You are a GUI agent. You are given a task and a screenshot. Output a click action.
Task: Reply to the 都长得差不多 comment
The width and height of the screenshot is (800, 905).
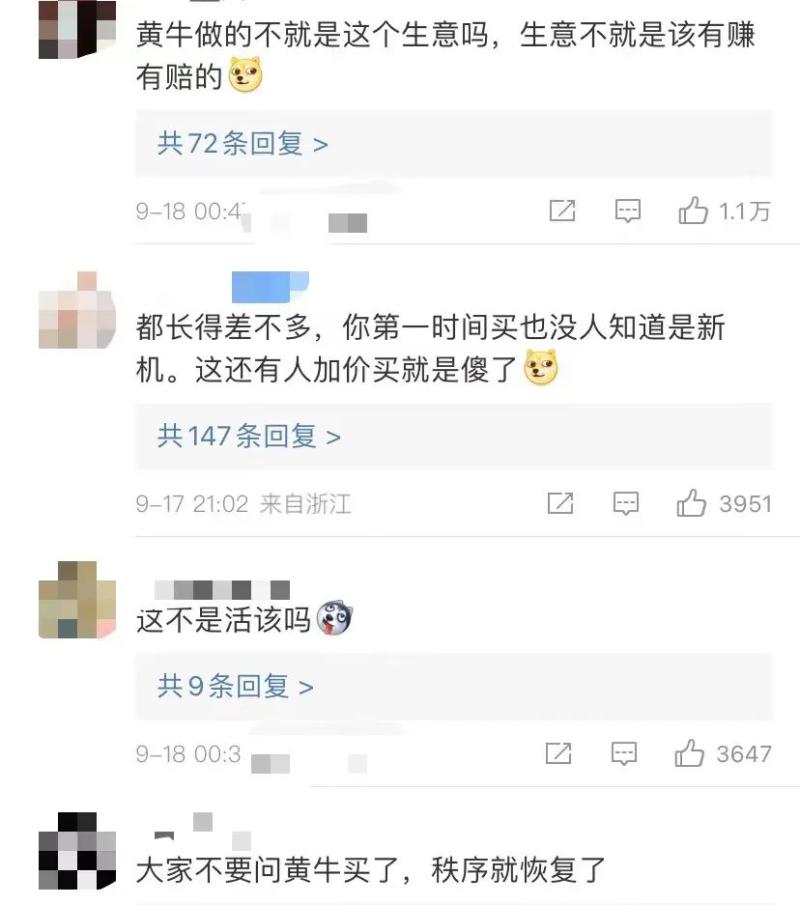[x=627, y=503]
